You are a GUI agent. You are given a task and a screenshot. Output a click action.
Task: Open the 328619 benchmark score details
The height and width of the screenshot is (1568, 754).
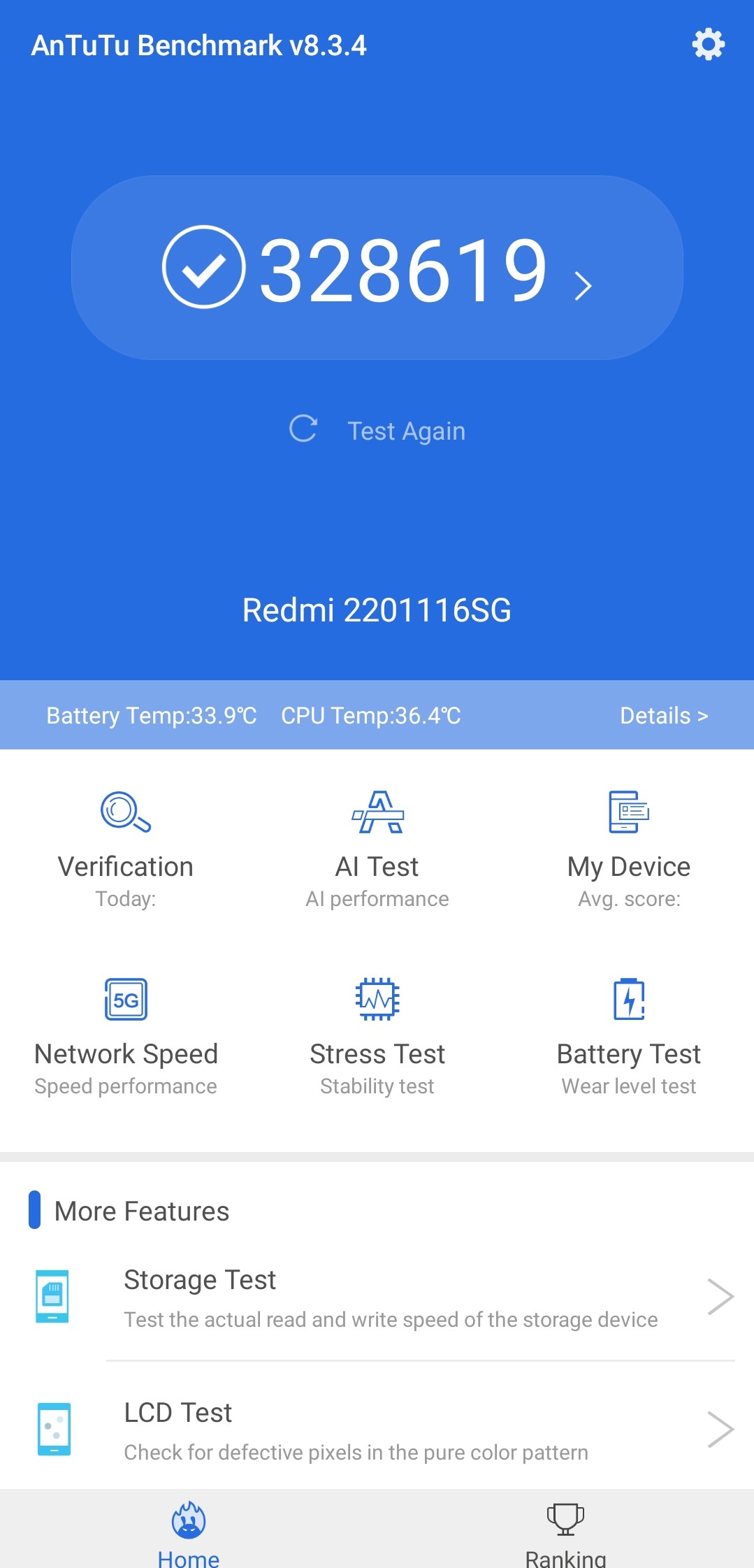point(377,268)
